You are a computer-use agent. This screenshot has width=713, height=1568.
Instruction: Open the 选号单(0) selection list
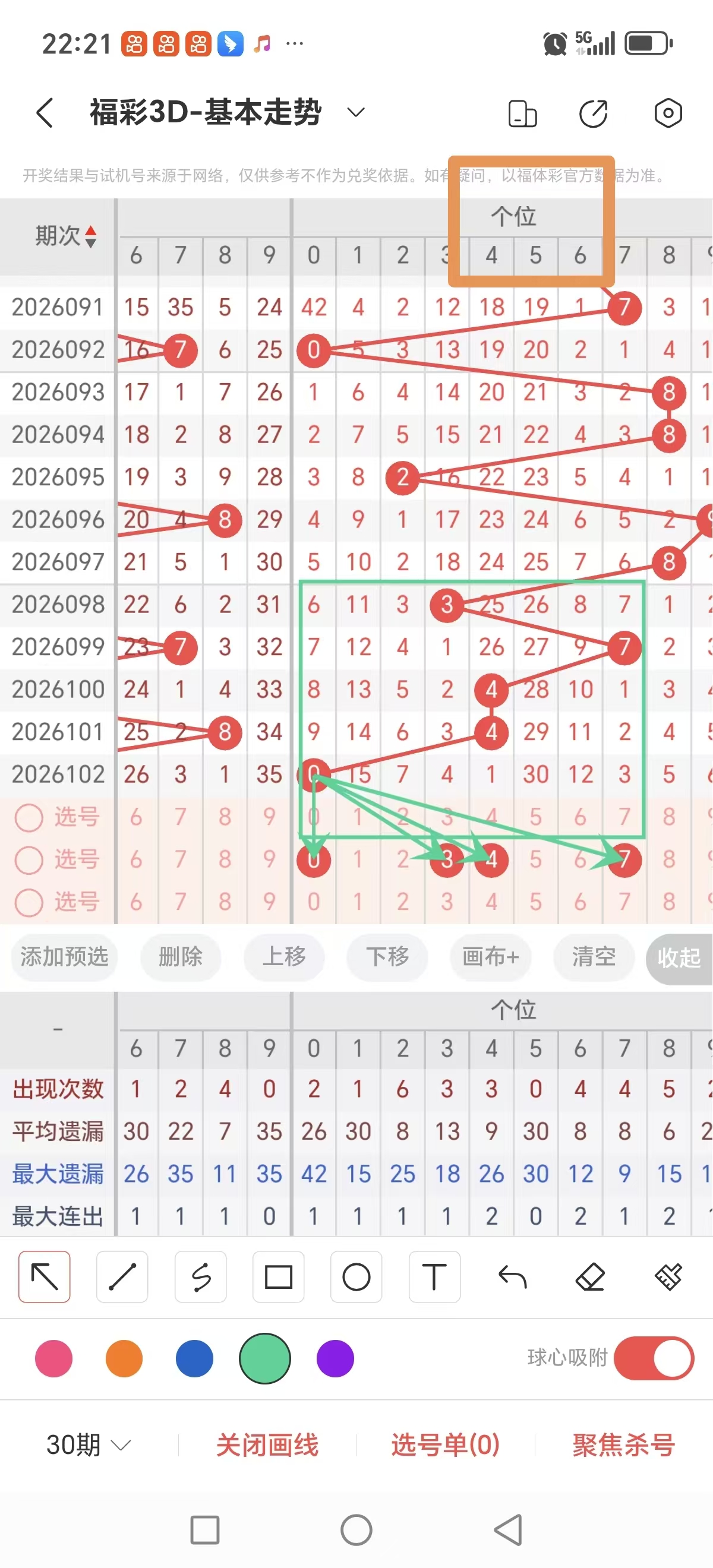tap(444, 1443)
